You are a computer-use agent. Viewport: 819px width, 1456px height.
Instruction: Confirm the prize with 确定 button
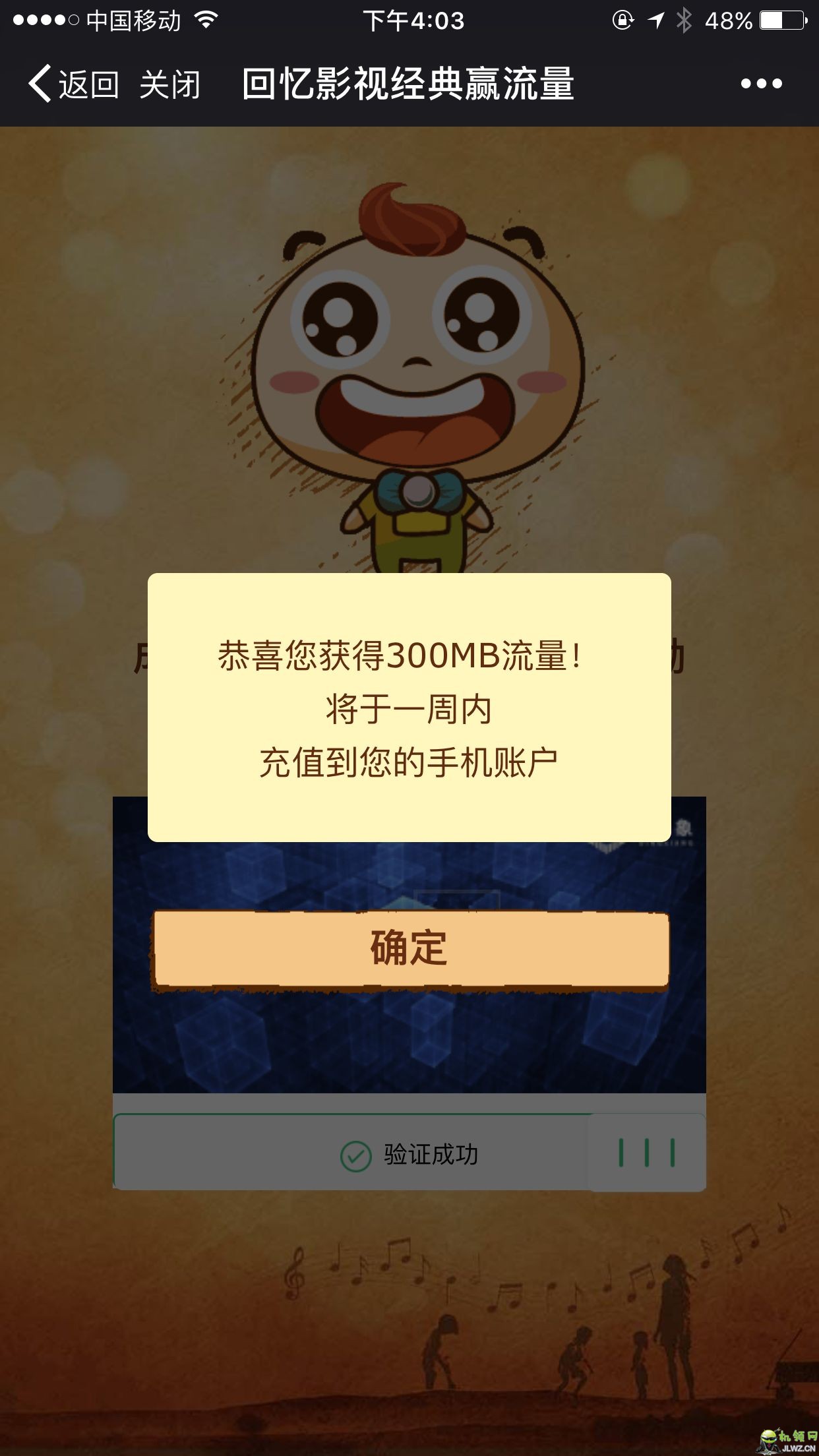[x=410, y=949]
